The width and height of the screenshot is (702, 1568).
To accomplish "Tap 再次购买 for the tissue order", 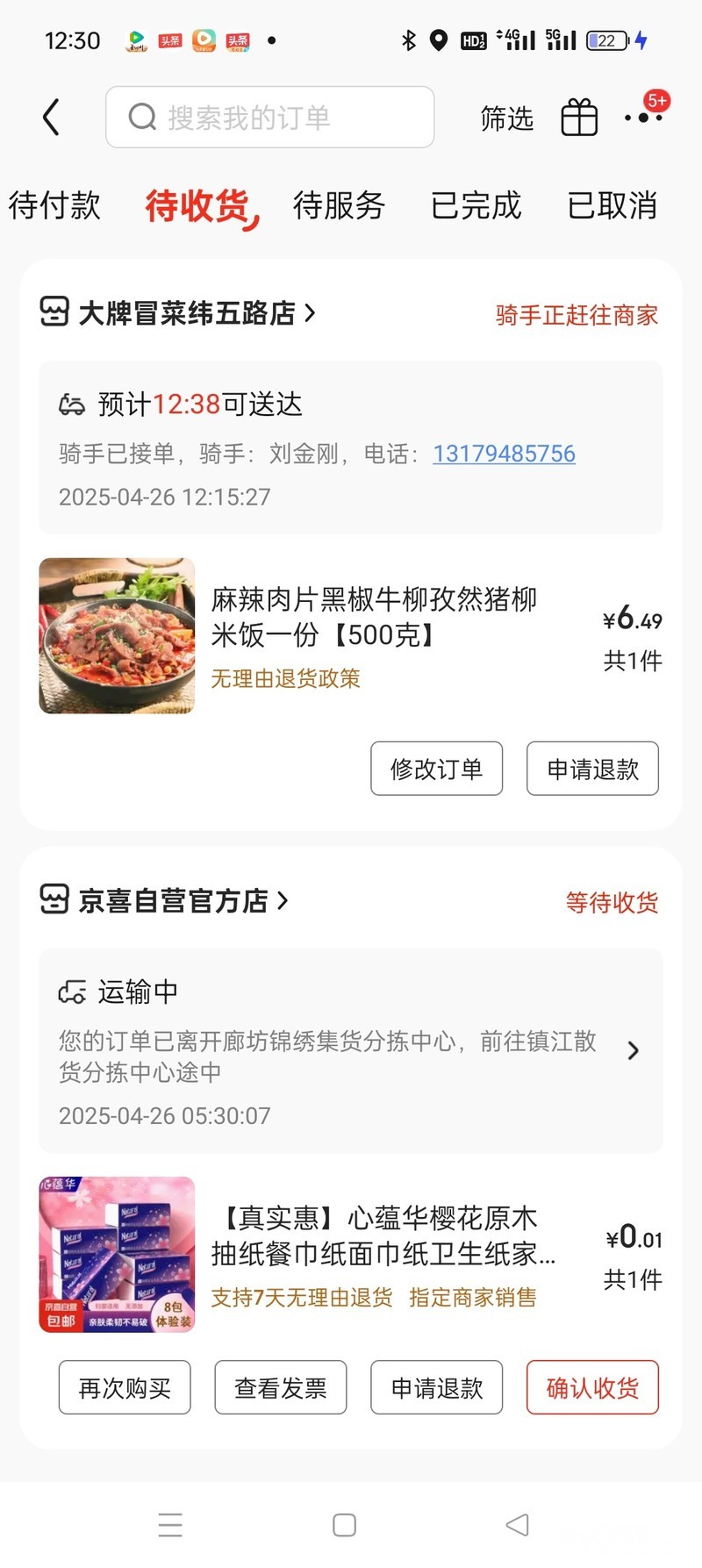I will click(x=125, y=1387).
